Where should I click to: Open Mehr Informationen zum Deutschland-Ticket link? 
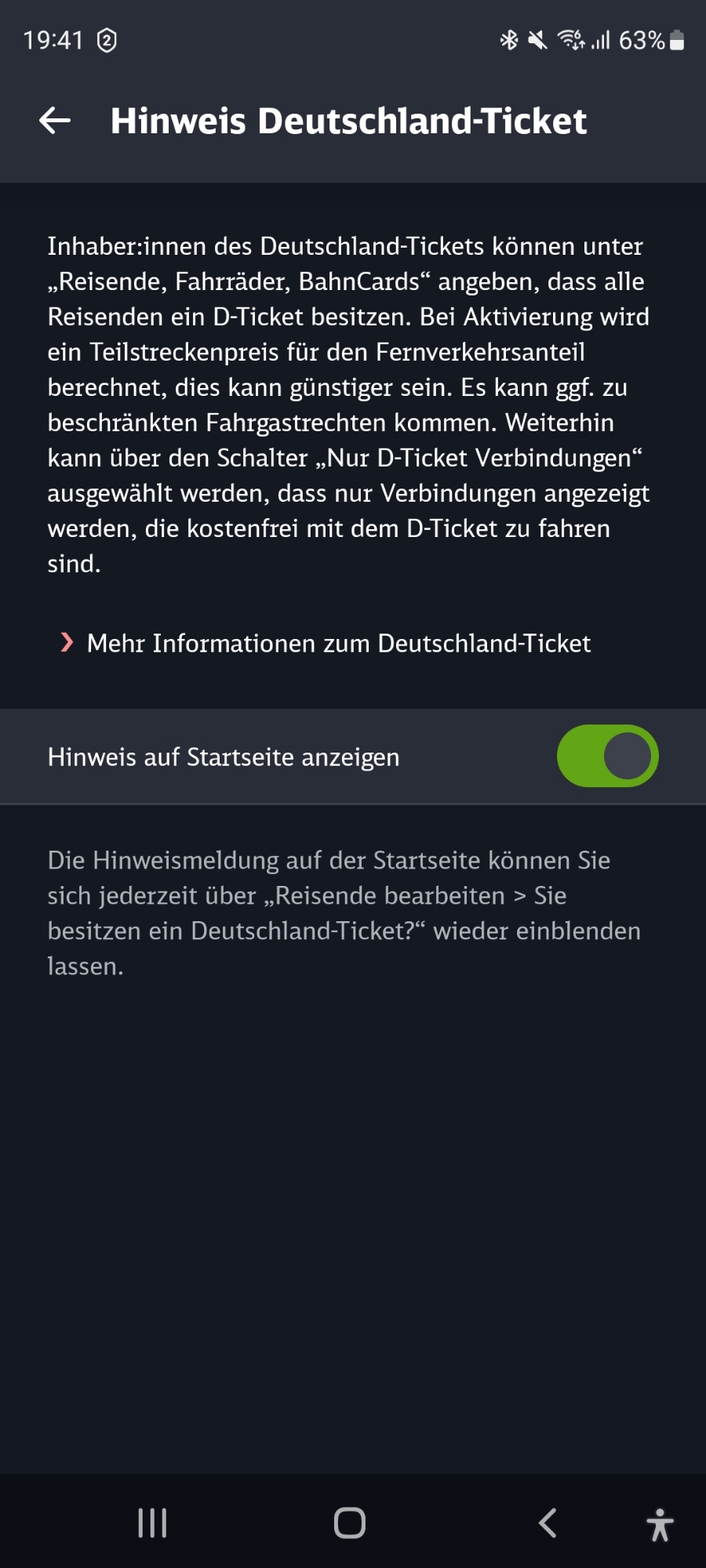(337, 644)
